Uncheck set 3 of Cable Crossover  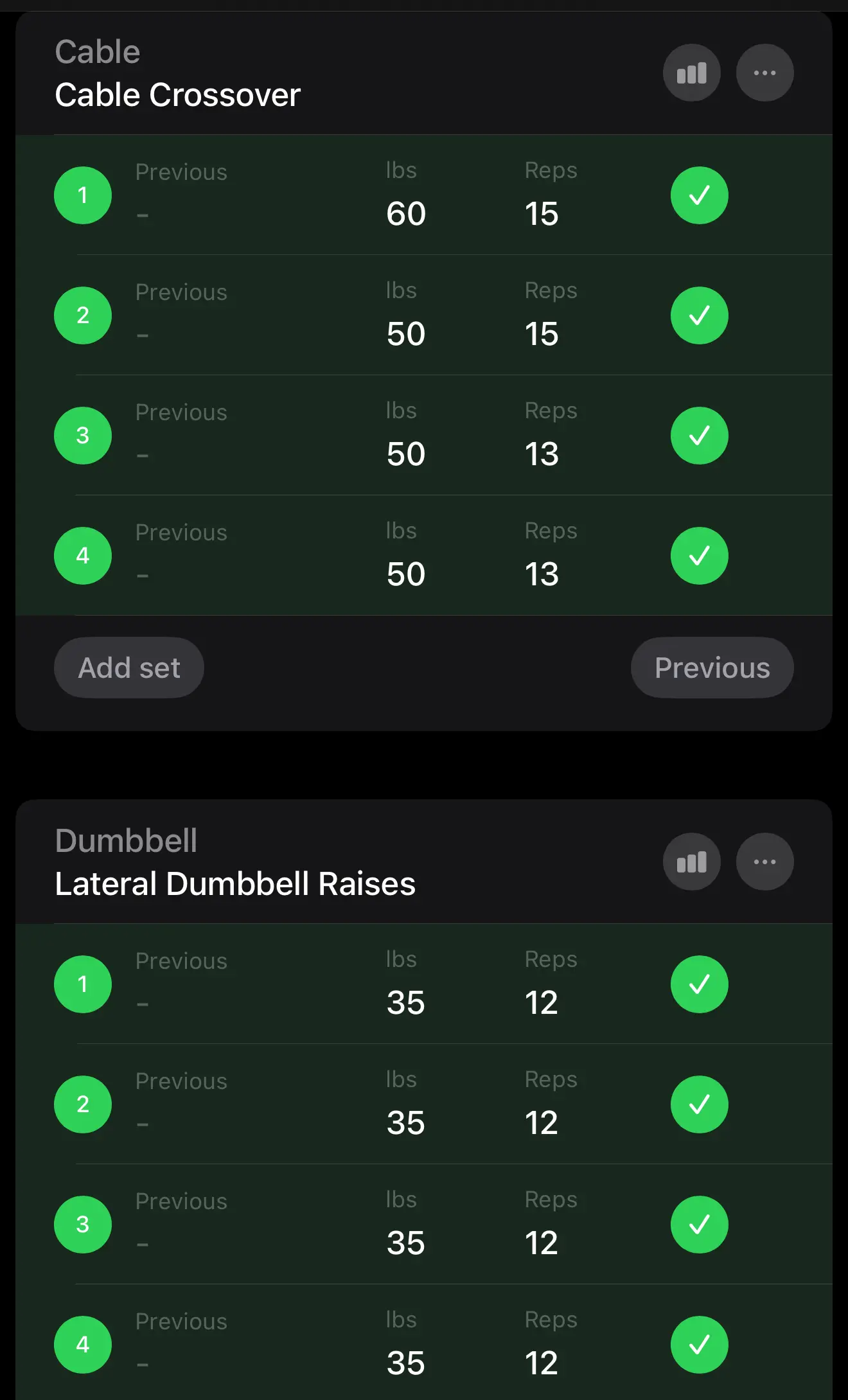click(x=699, y=436)
